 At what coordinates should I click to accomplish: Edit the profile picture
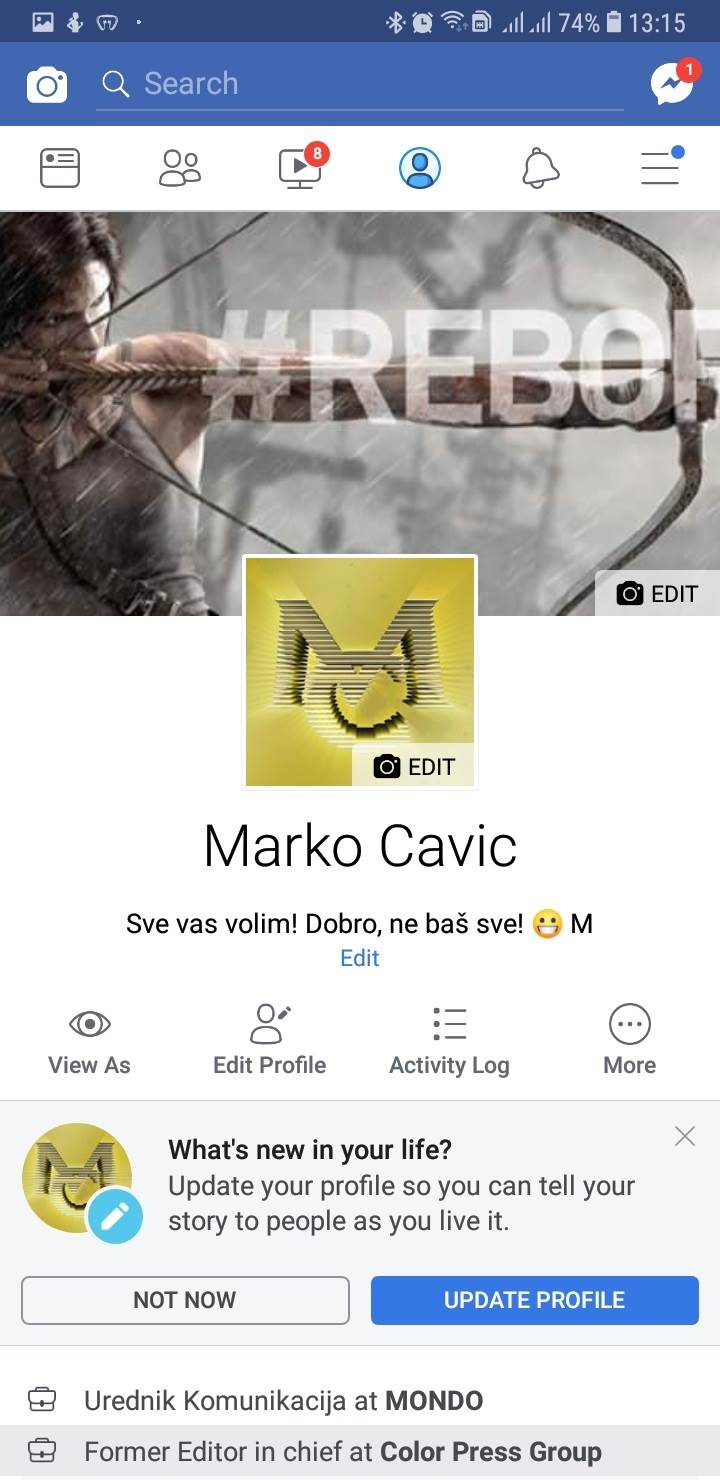click(414, 767)
